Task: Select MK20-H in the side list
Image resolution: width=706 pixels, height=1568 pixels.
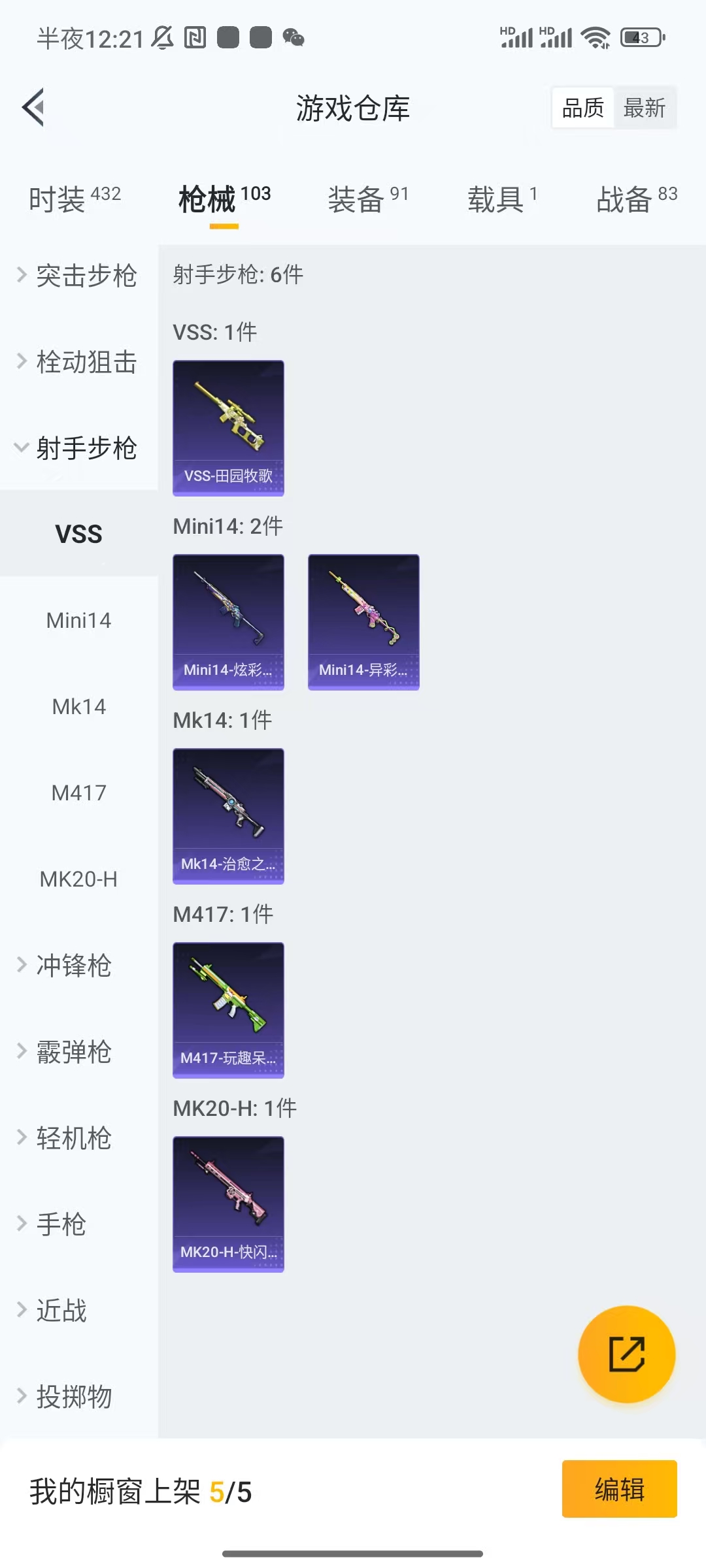Action: point(78,879)
